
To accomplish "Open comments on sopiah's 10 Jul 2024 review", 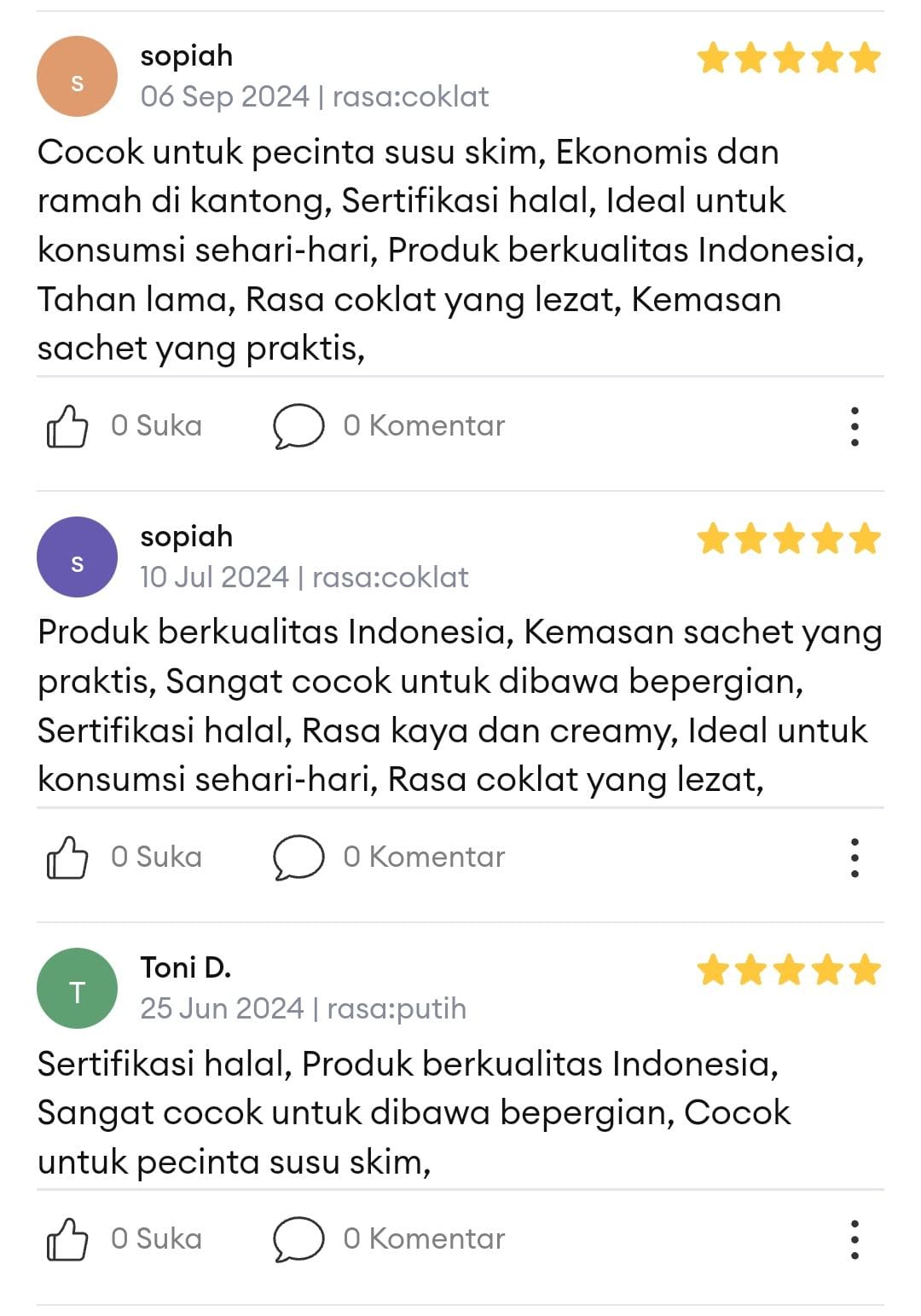I will click(298, 857).
